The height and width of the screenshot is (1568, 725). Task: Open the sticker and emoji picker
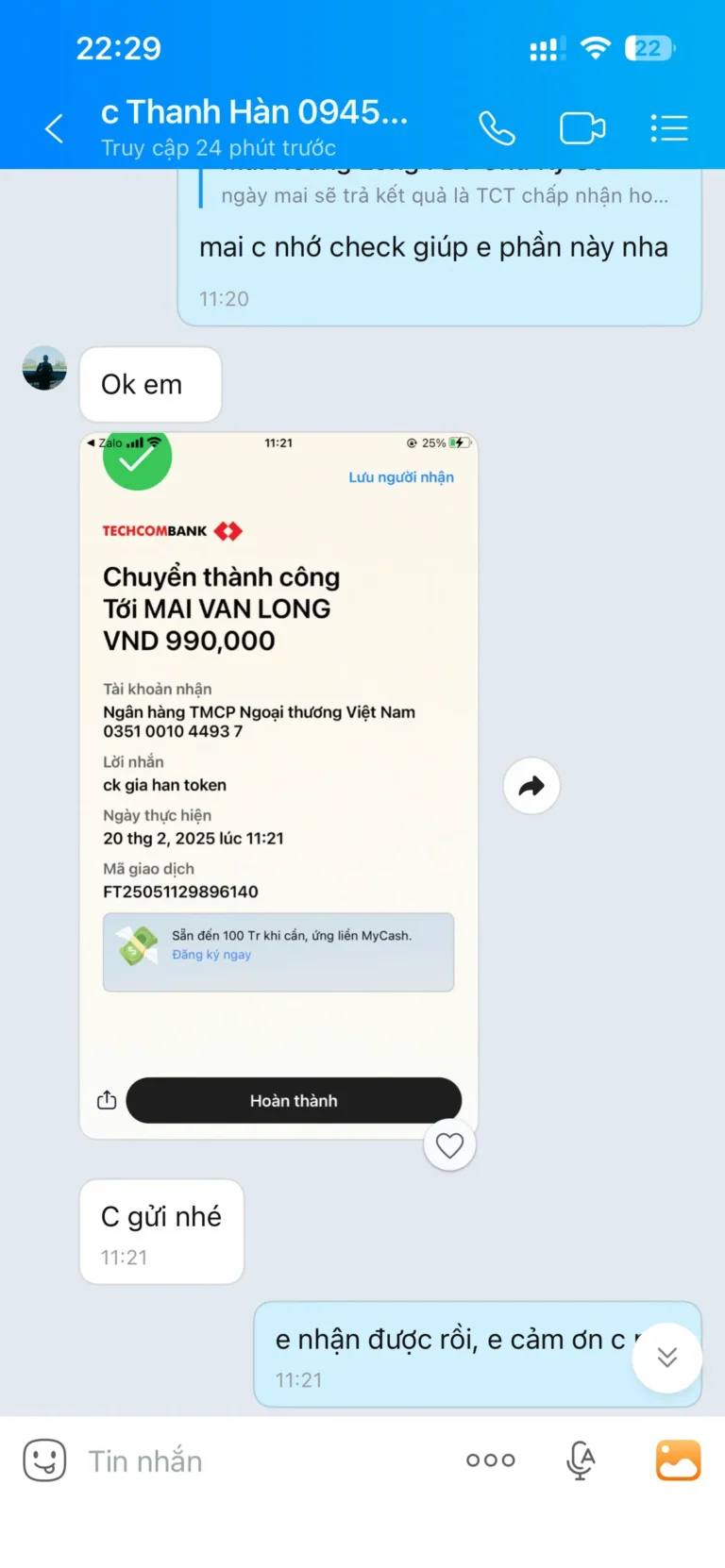pyautogui.click(x=44, y=1460)
